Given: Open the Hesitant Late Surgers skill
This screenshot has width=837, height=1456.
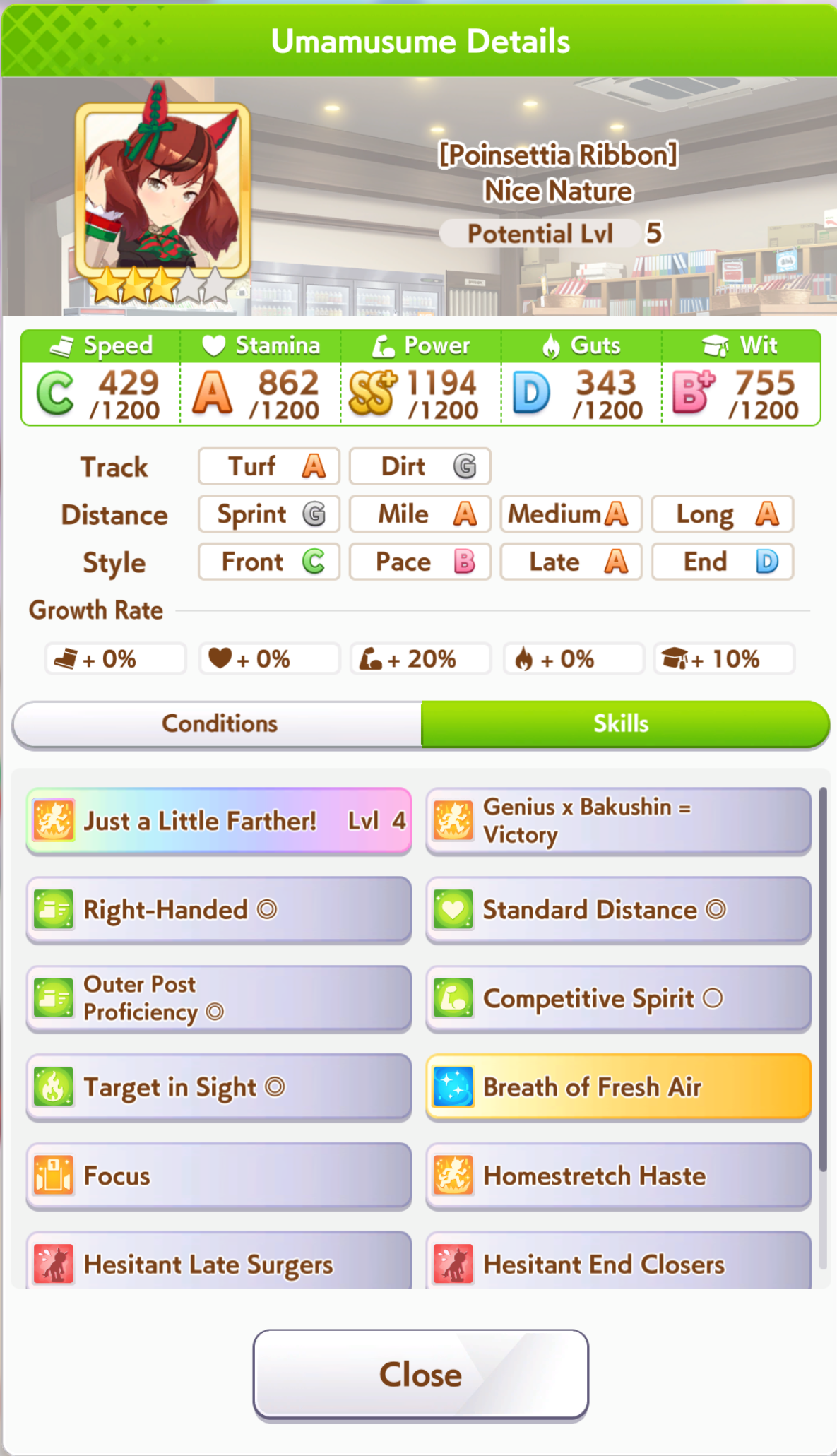Looking at the screenshot, I should [219, 1260].
